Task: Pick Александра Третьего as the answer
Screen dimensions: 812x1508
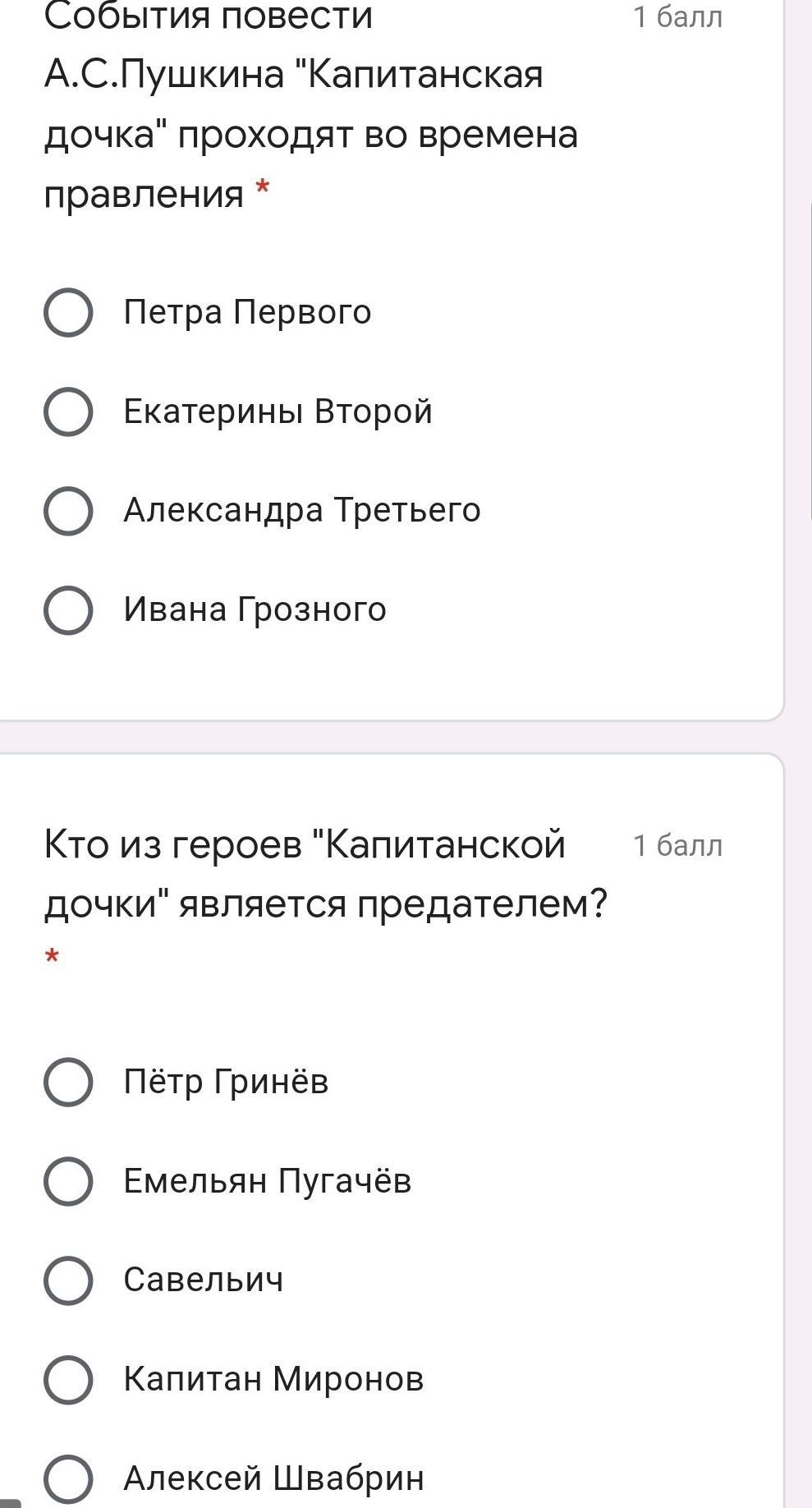Action: tap(68, 511)
